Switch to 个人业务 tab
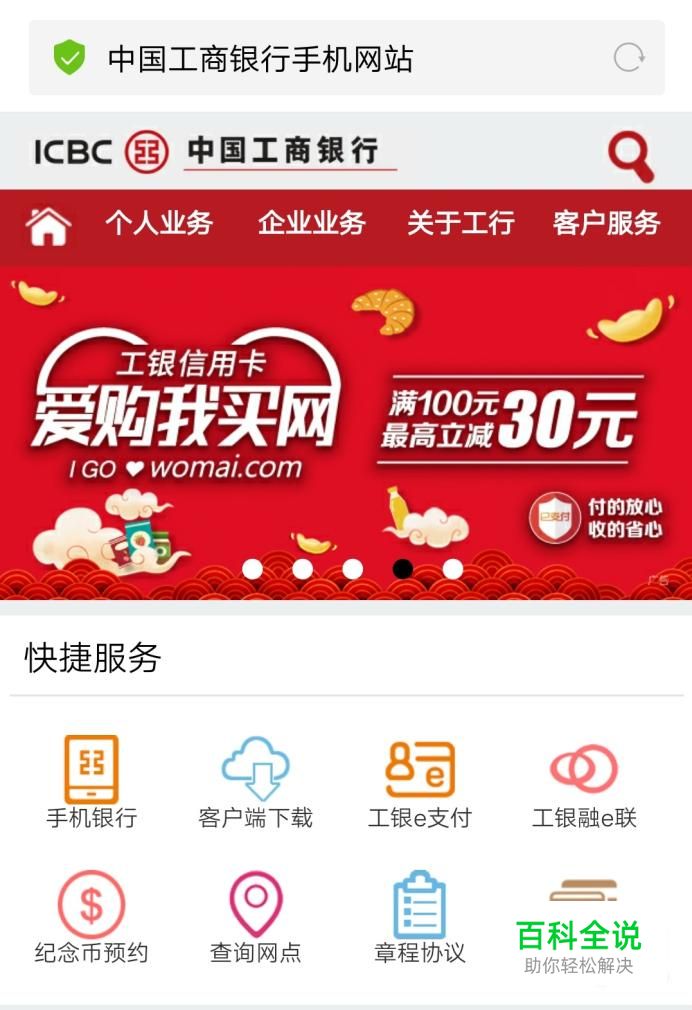This screenshot has height=1010, width=692. click(x=159, y=223)
